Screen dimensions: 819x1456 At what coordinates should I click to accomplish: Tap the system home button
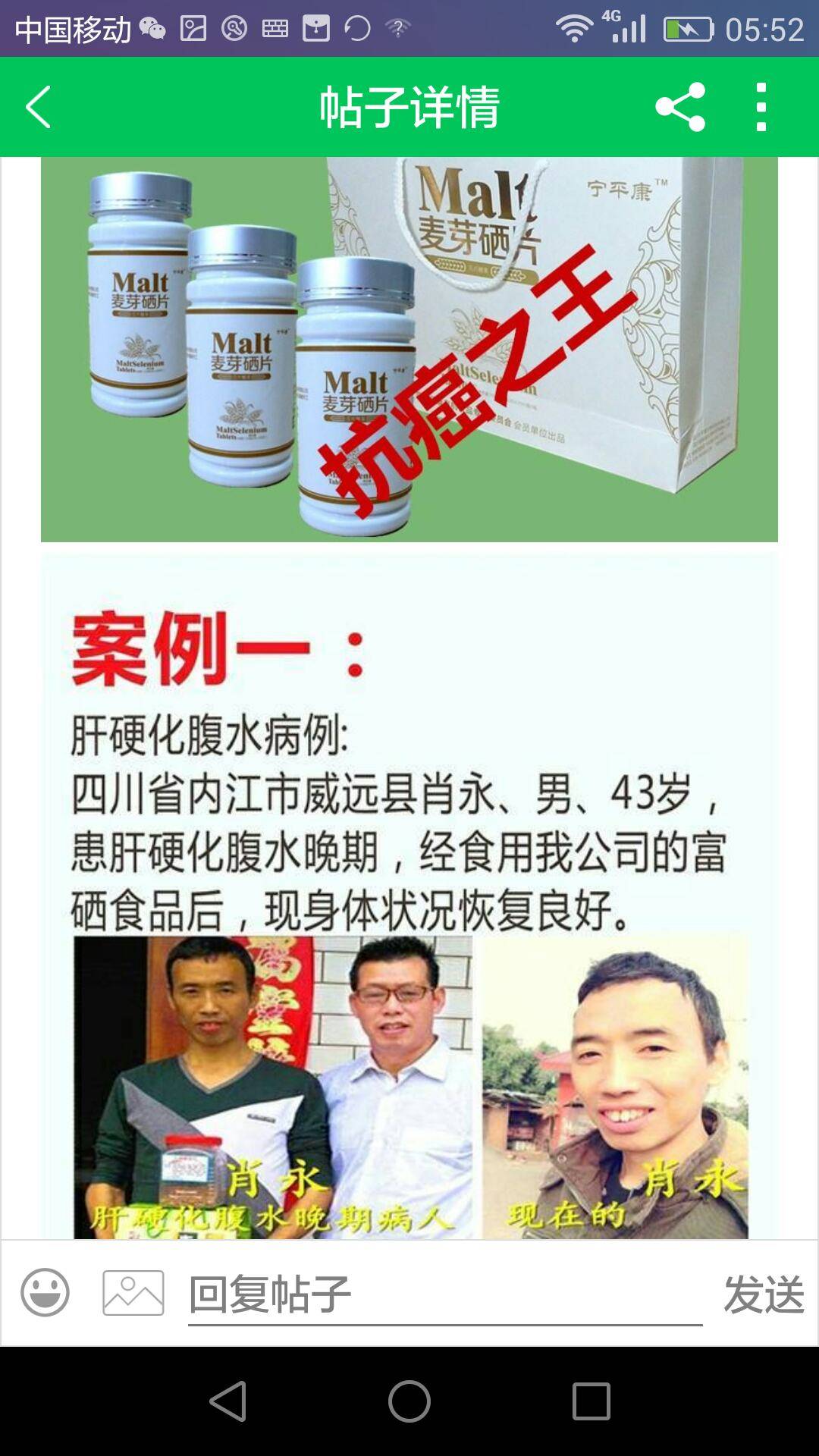tap(409, 1401)
